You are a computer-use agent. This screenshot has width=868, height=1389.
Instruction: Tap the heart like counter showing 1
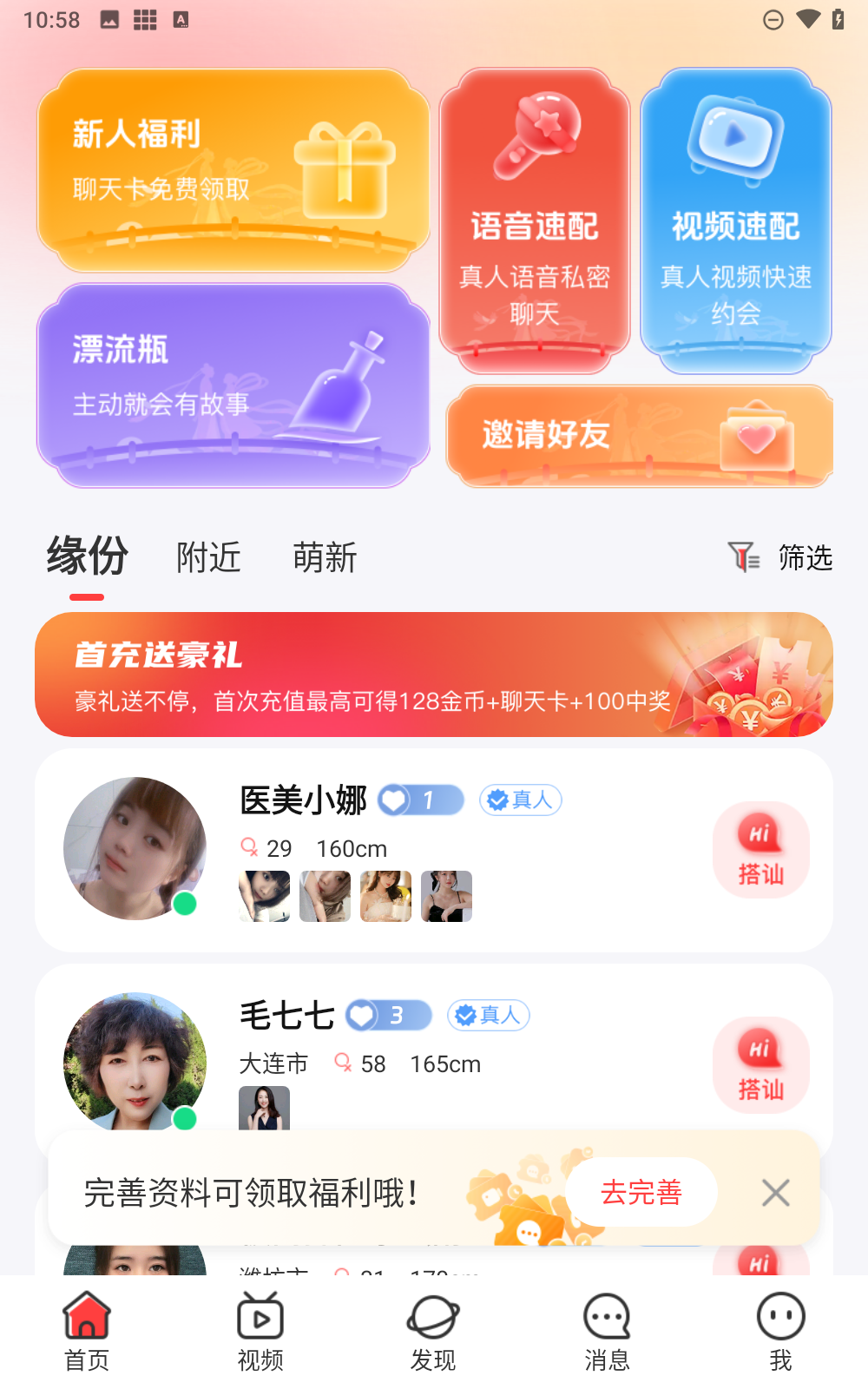point(420,800)
